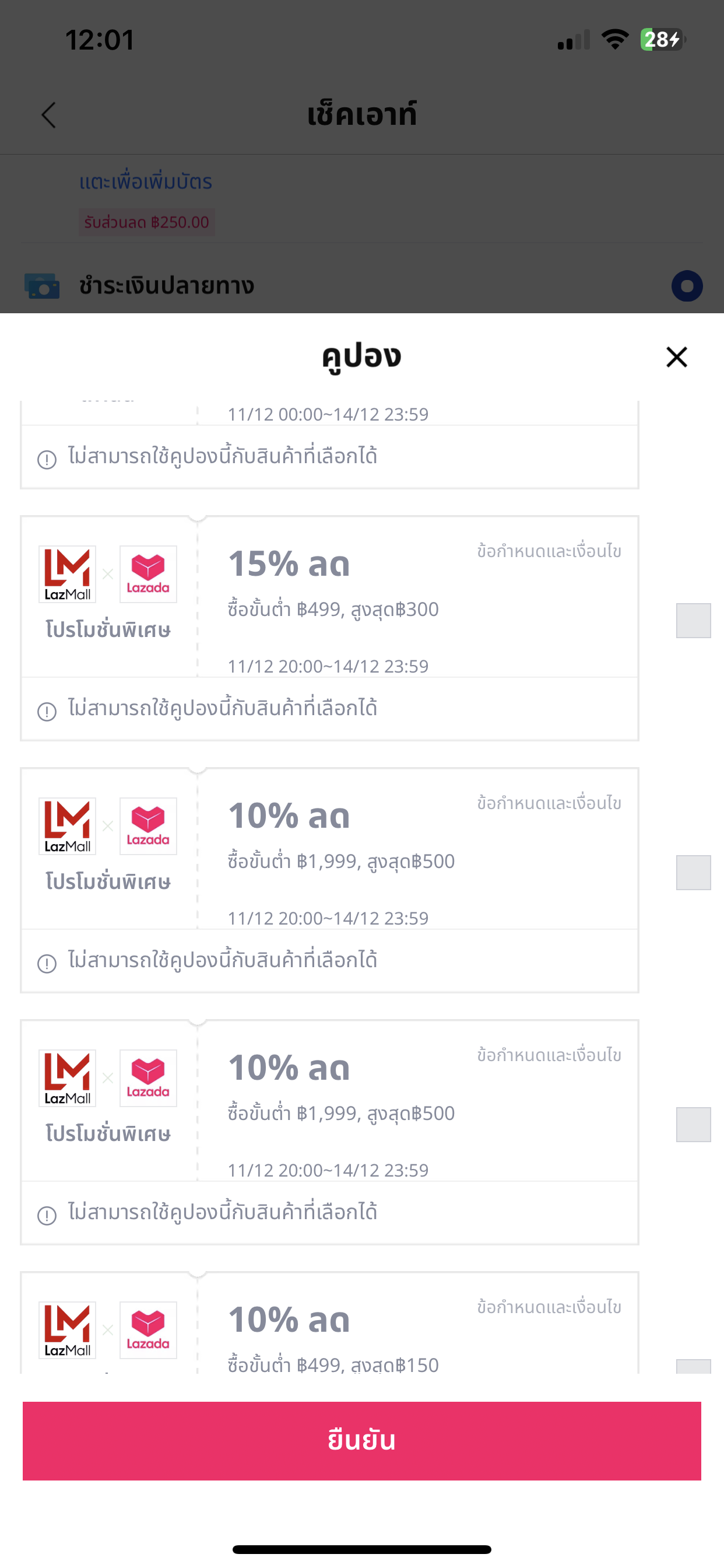Open ข้อกำหนดและเงื่อนไข for the 15% ลด coupon

tap(549, 551)
